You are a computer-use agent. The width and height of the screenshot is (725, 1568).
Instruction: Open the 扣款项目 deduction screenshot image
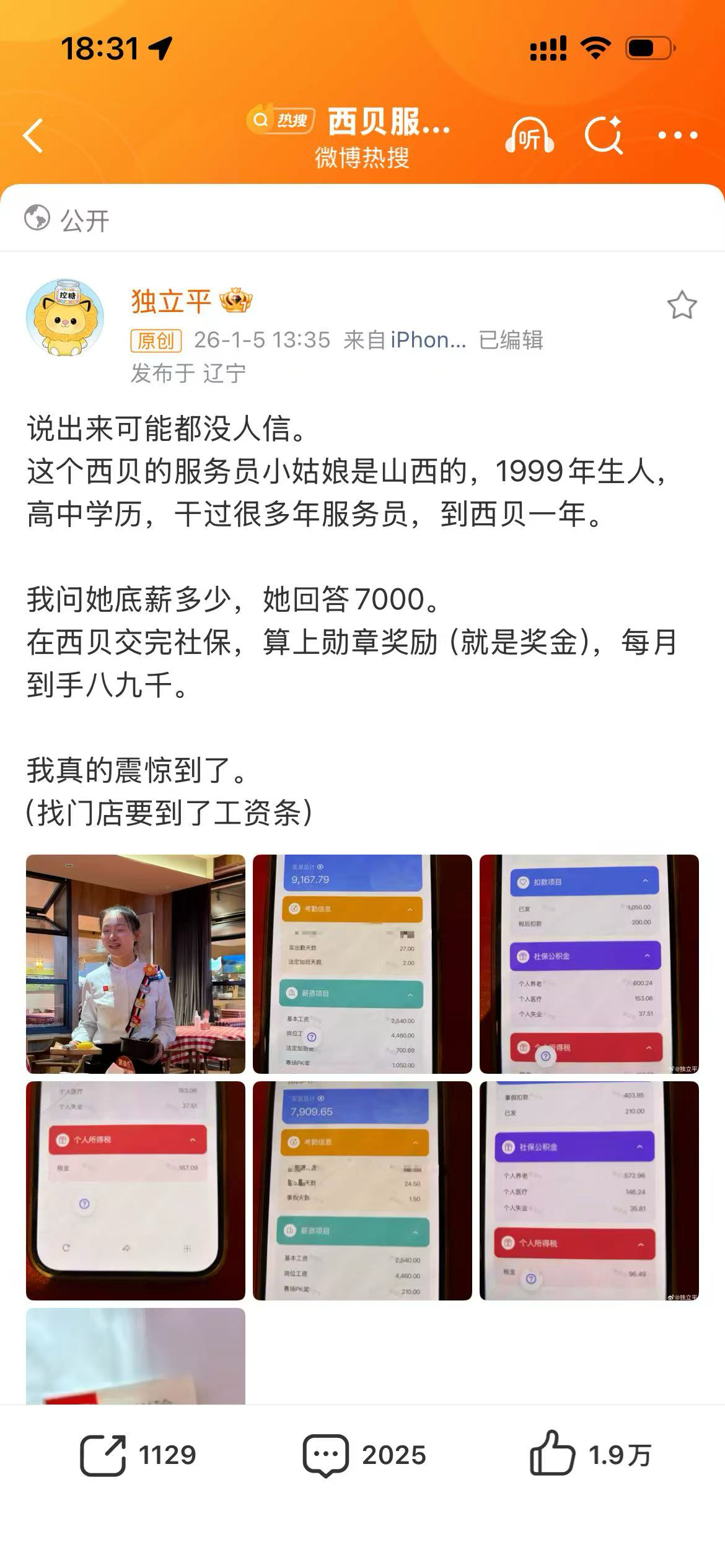[x=589, y=964]
